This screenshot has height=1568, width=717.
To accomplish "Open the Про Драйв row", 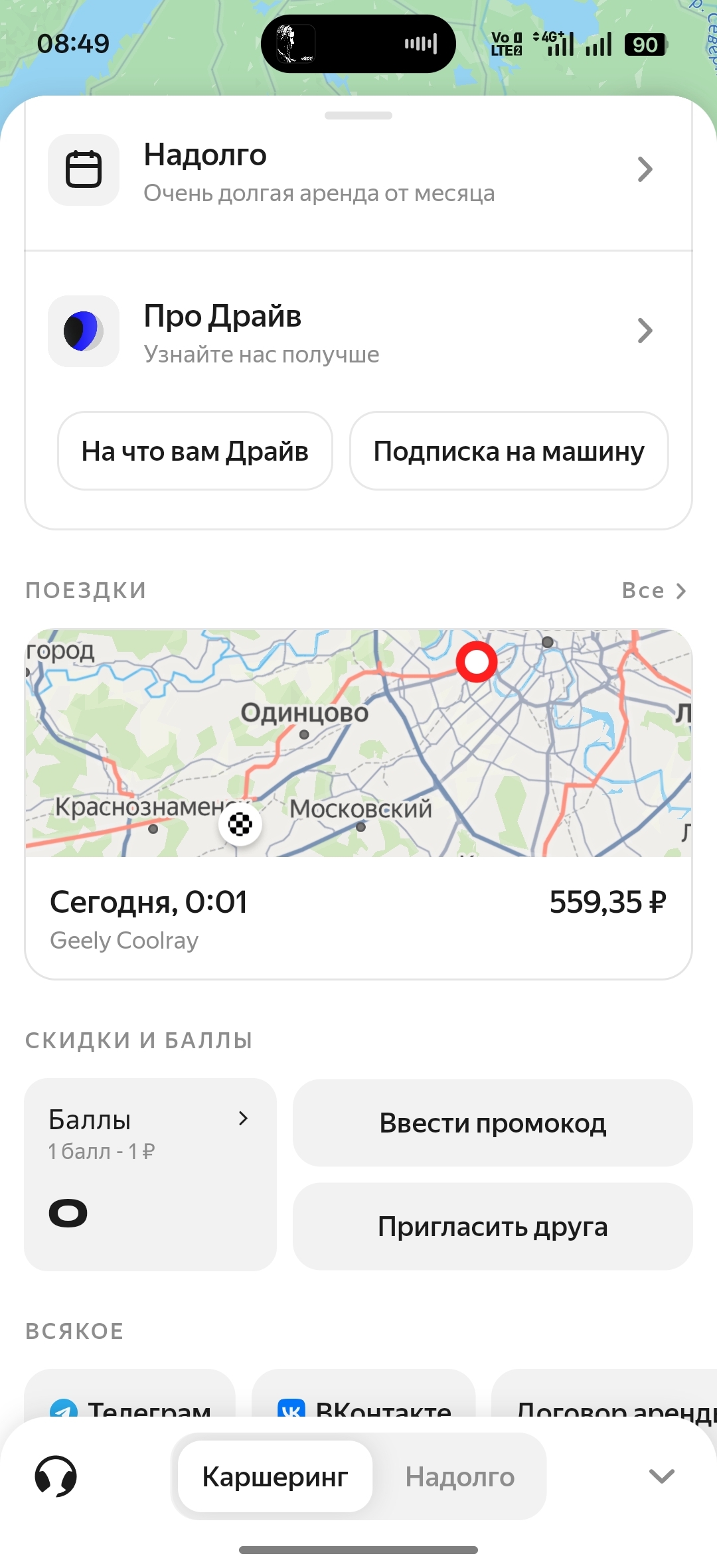I will (358, 331).
